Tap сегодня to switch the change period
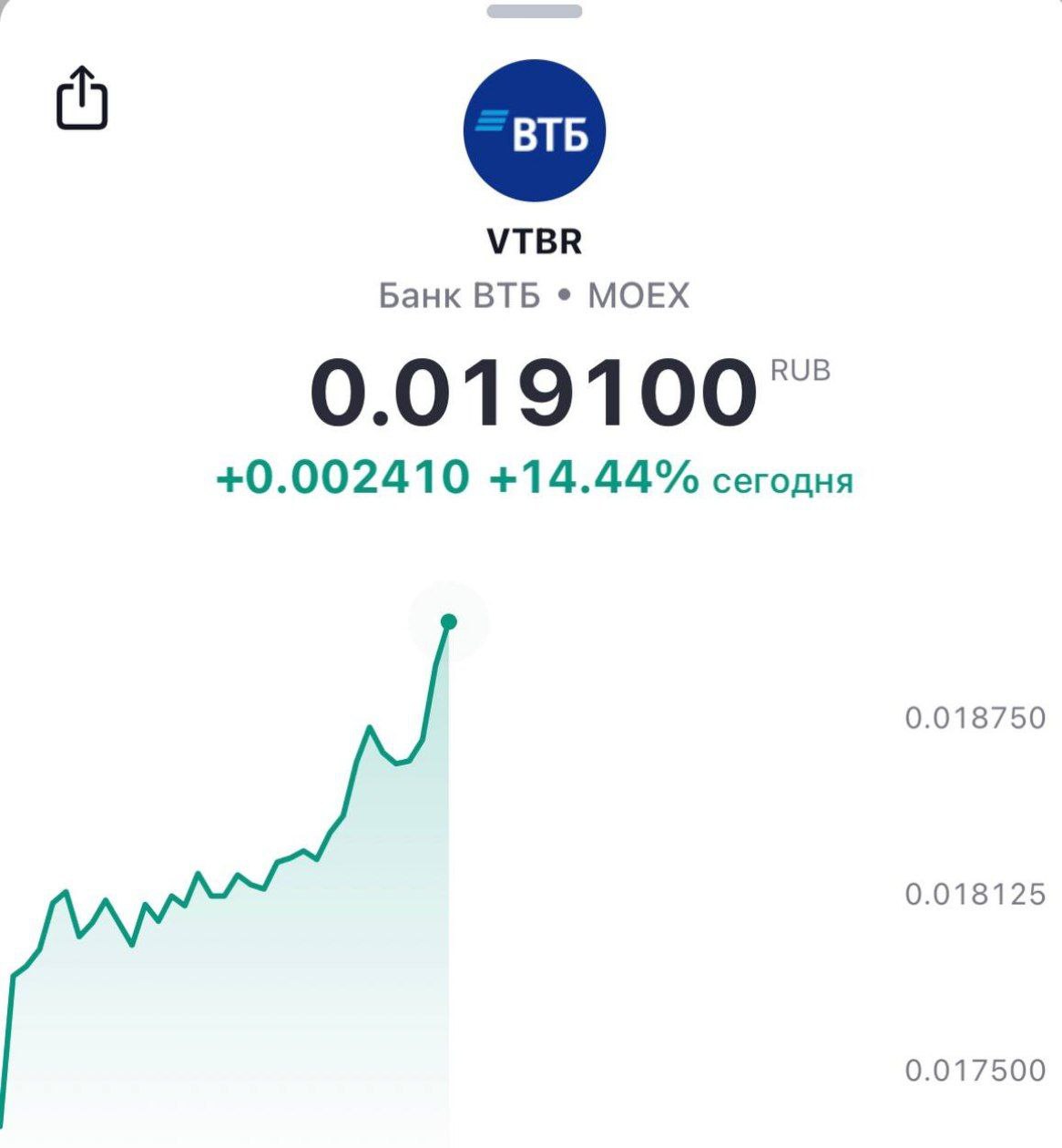Screen dimensions: 1062x1148 coord(780,481)
